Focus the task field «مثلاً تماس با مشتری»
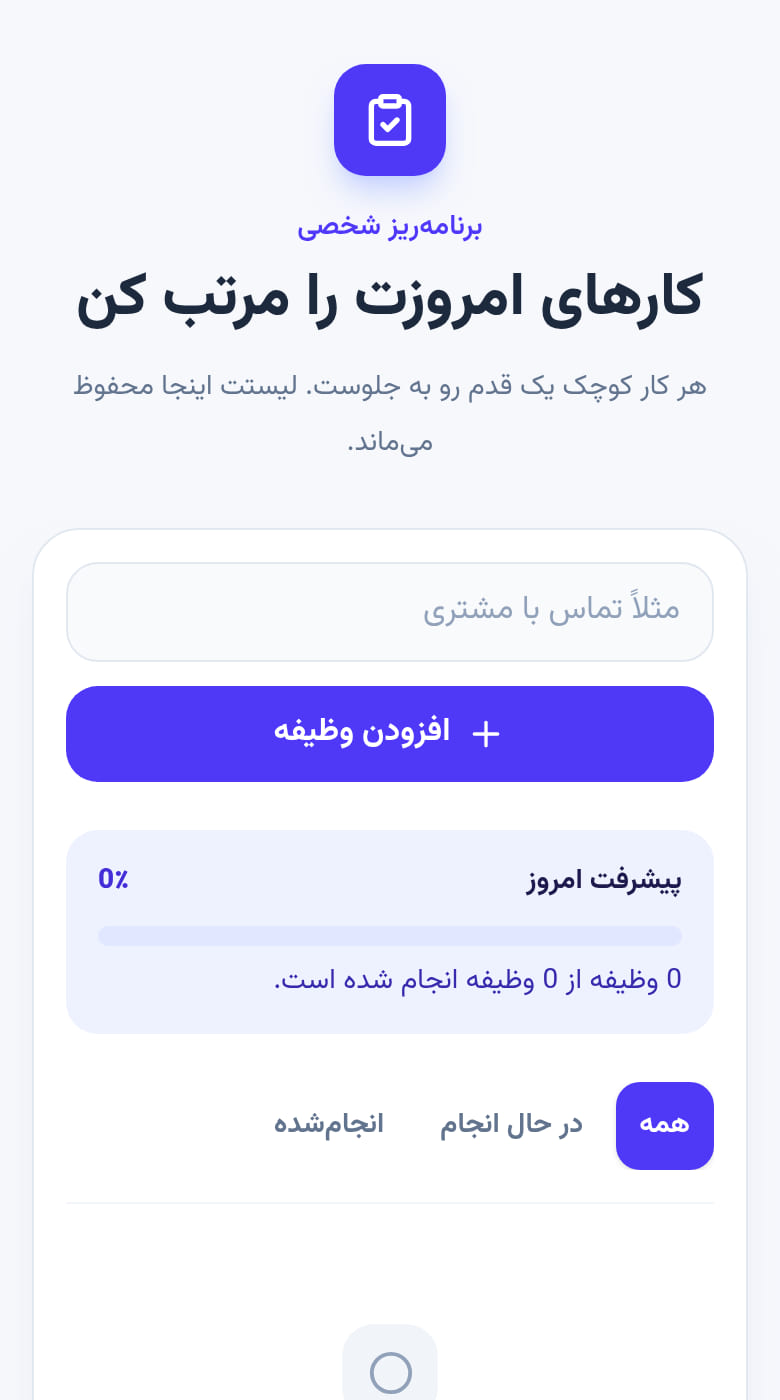 coord(390,612)
